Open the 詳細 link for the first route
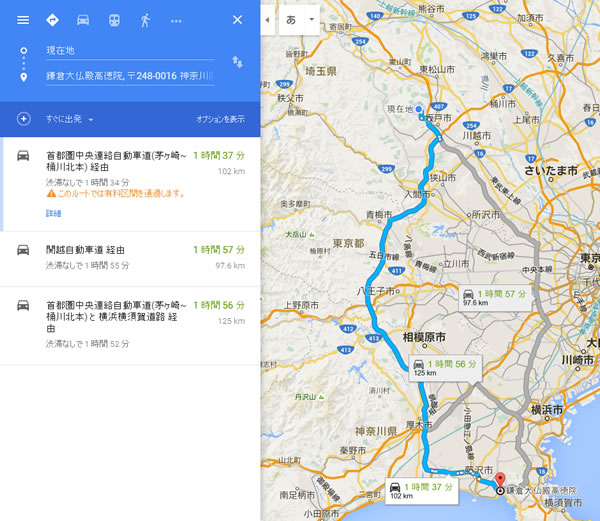This screenshot has width=600, height=521. point(53,213)
